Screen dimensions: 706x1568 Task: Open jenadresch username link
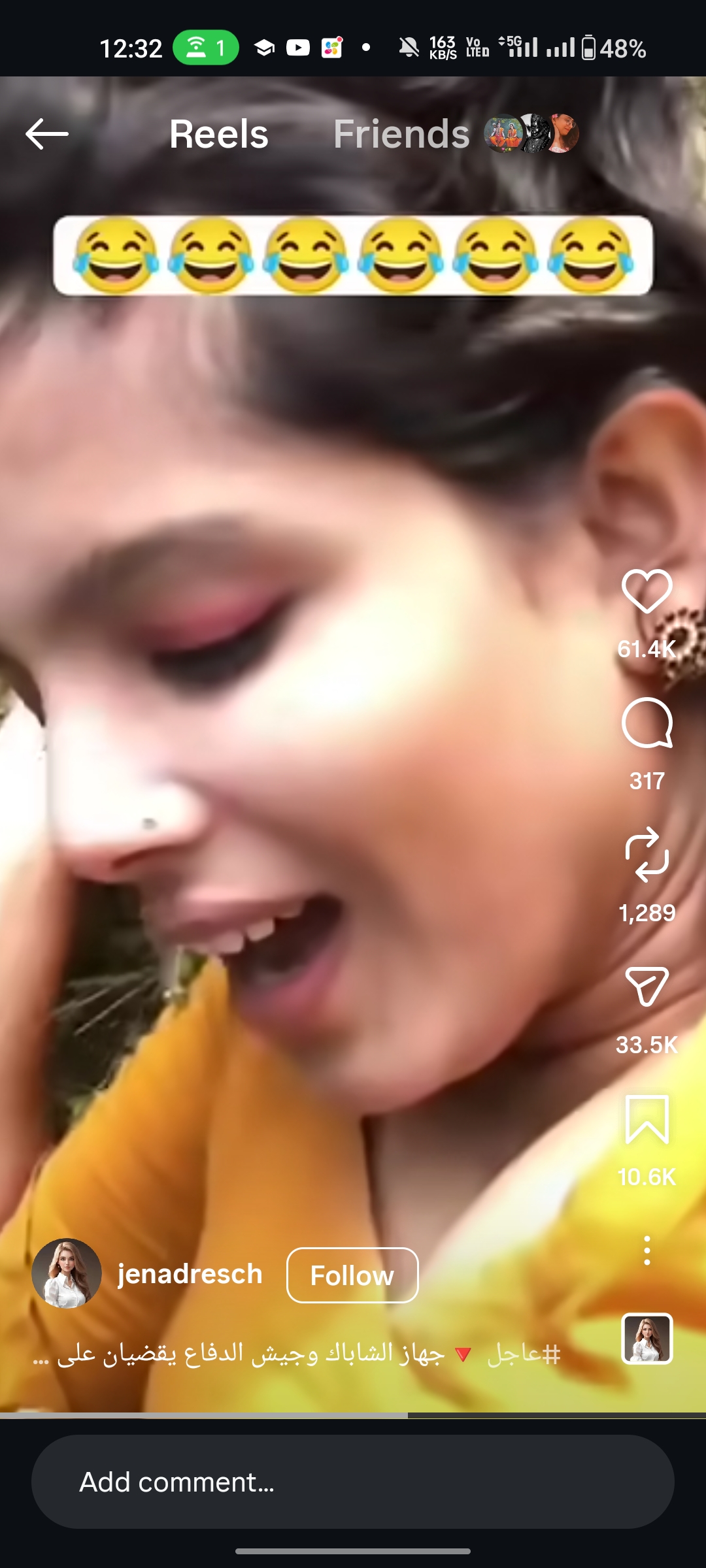[190, 1274]
